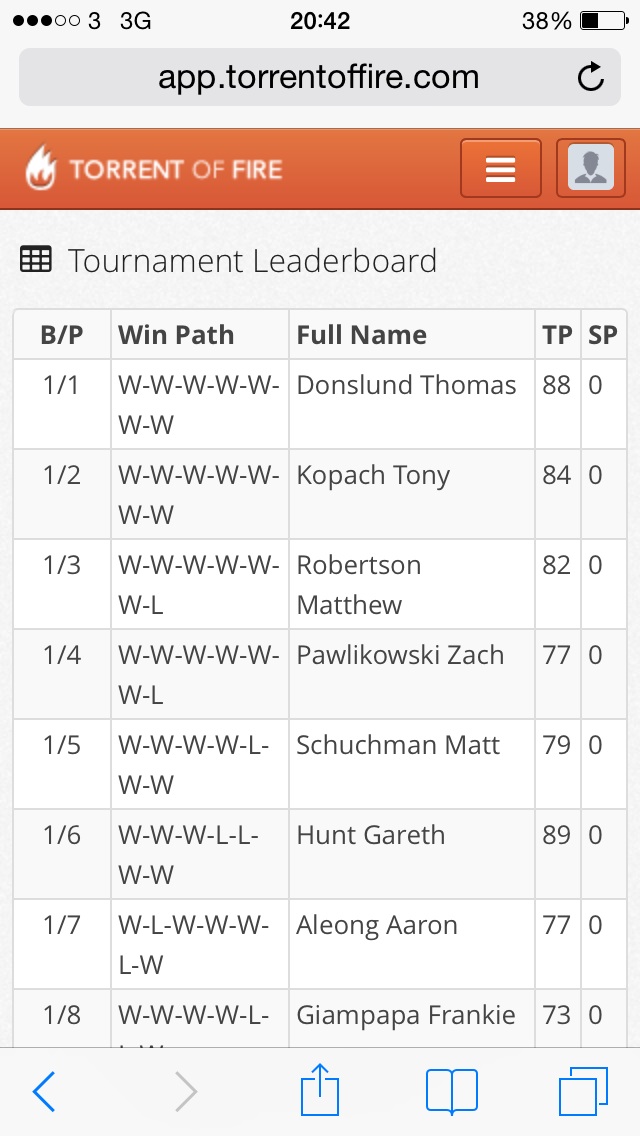Open the Torrent of Fire home logo
This screenshot has width=640, height=1136.
[154, 169]
